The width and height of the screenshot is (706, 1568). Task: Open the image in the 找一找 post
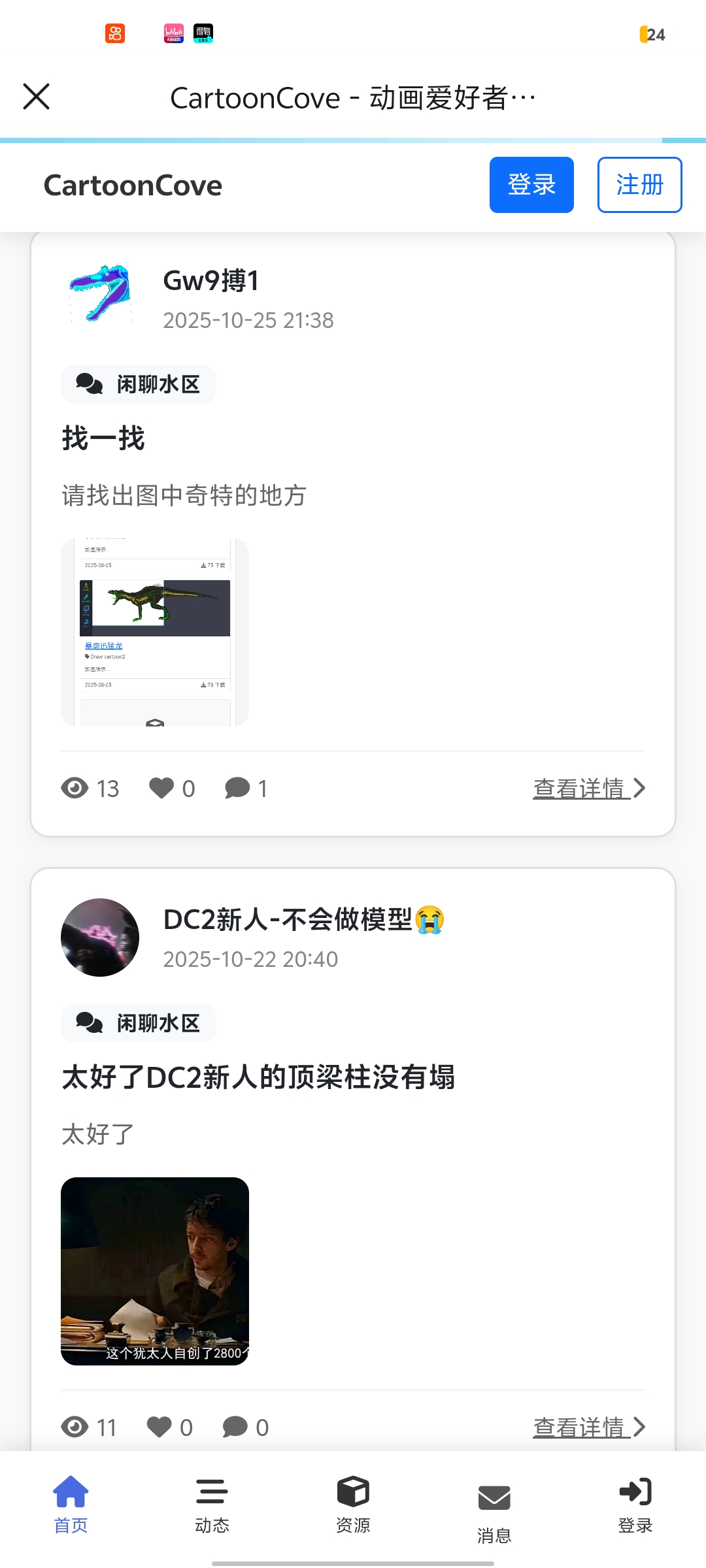(x=155, y=632)
